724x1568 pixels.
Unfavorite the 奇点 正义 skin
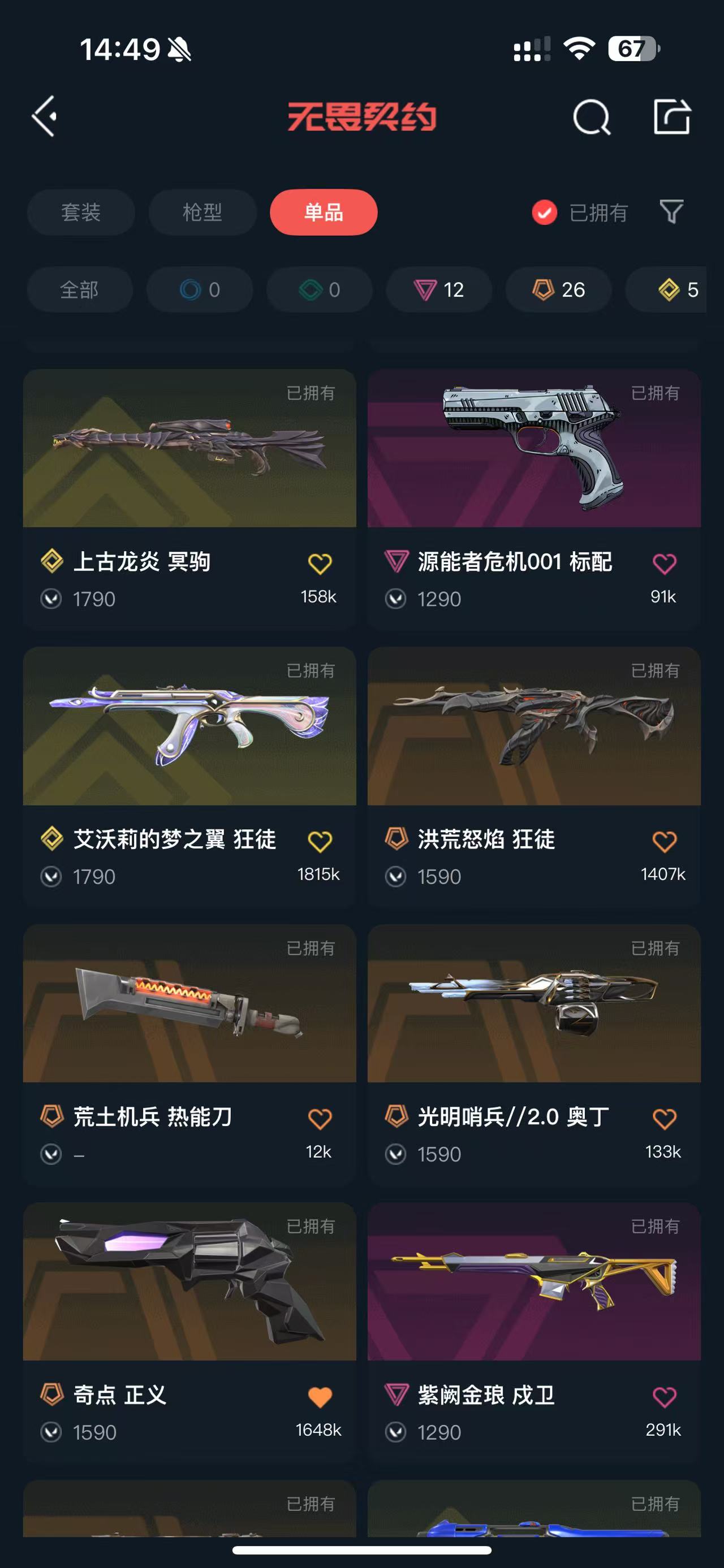click(320, 1397)
